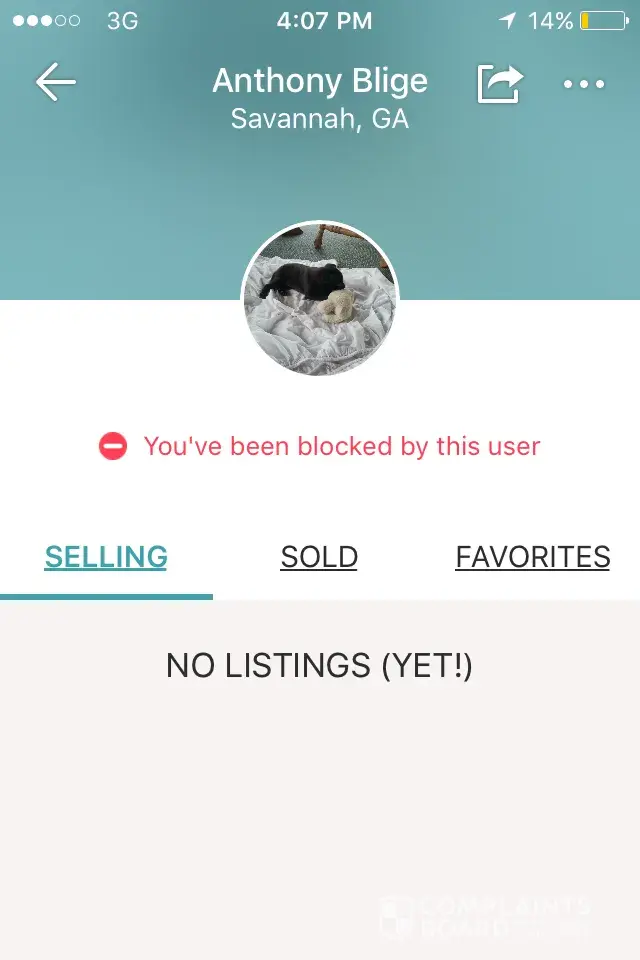Image resolution: width=640 pixels, height=960 pixels.
Task: Go back using the arrow icon
Action: [56, 83]
